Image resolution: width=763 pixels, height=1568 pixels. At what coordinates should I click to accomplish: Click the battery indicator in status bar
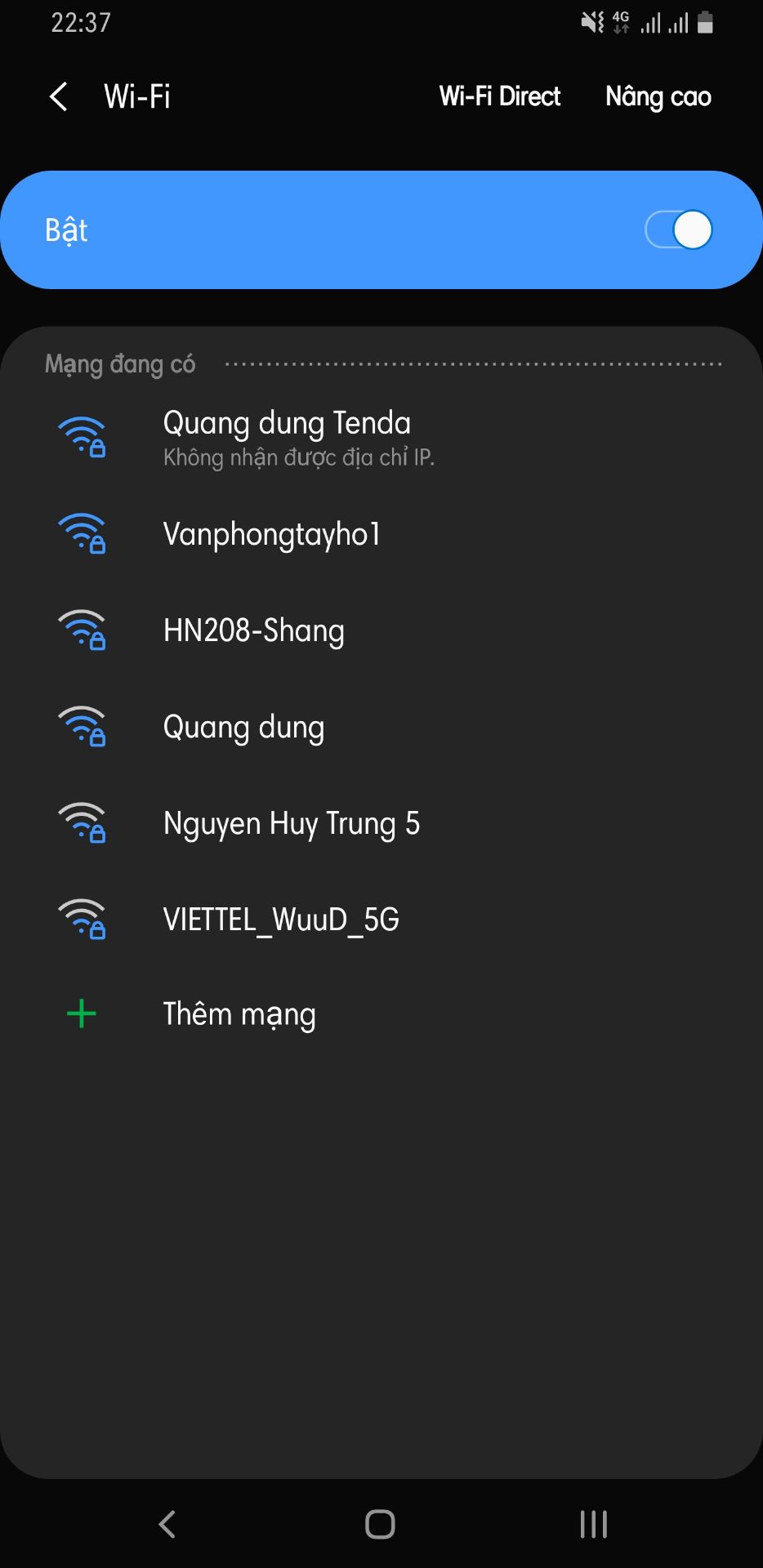pyautogui.click(x=704, y=22)
